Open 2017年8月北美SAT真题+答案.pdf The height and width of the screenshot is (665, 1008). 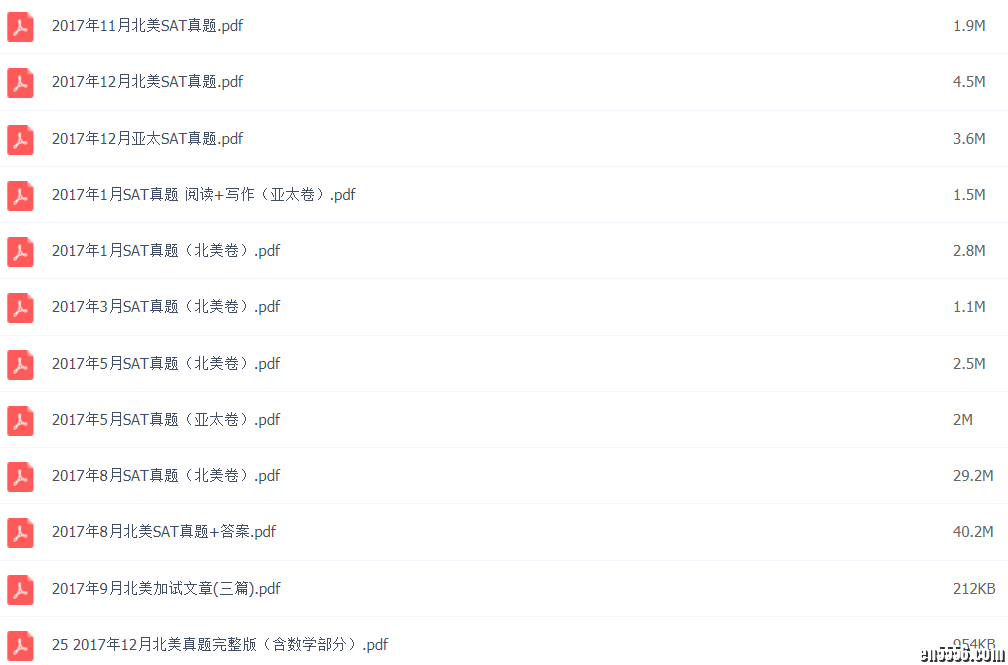163,532
